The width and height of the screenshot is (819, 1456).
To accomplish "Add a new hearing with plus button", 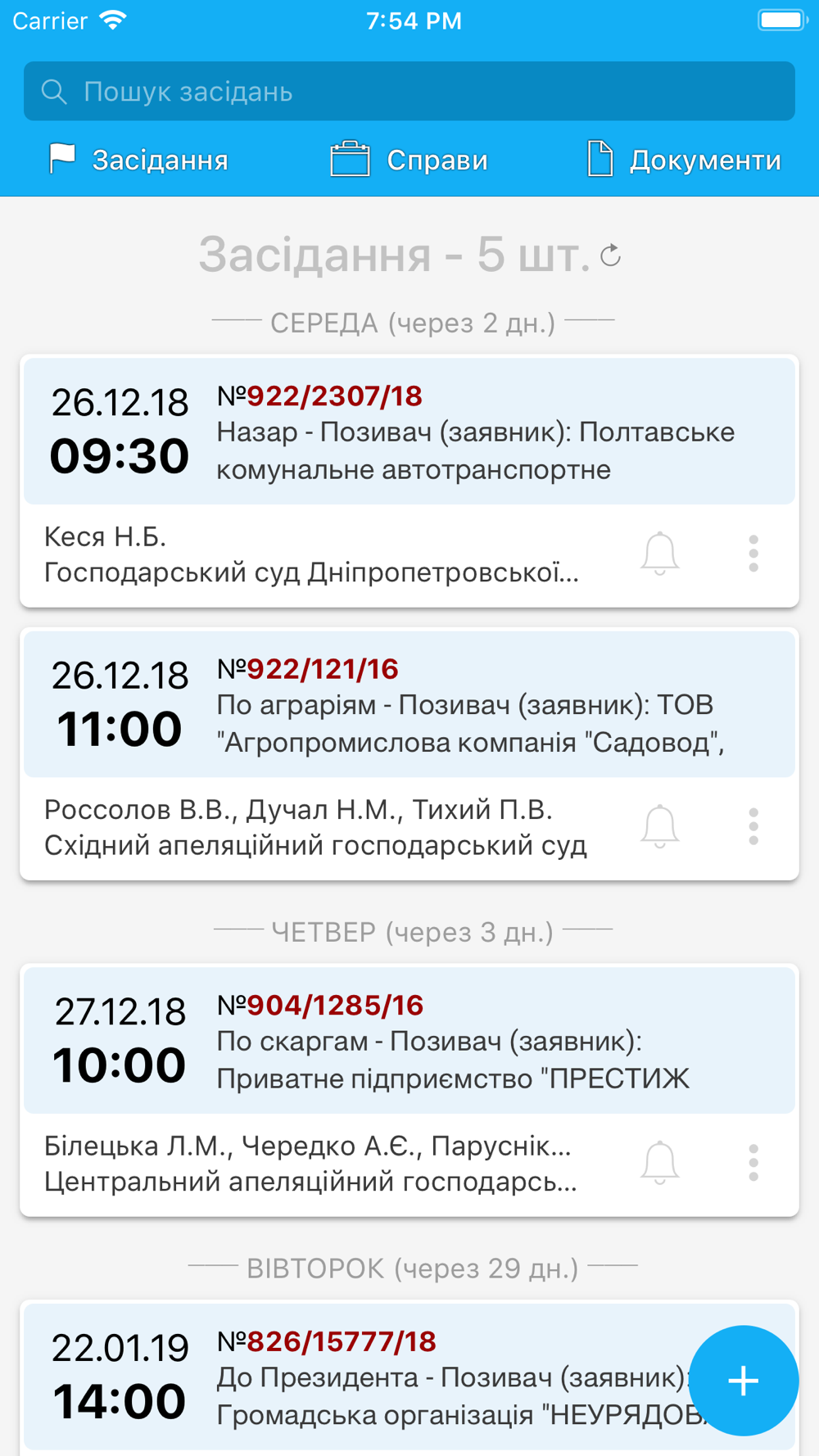I will (x=744, y=1381).
